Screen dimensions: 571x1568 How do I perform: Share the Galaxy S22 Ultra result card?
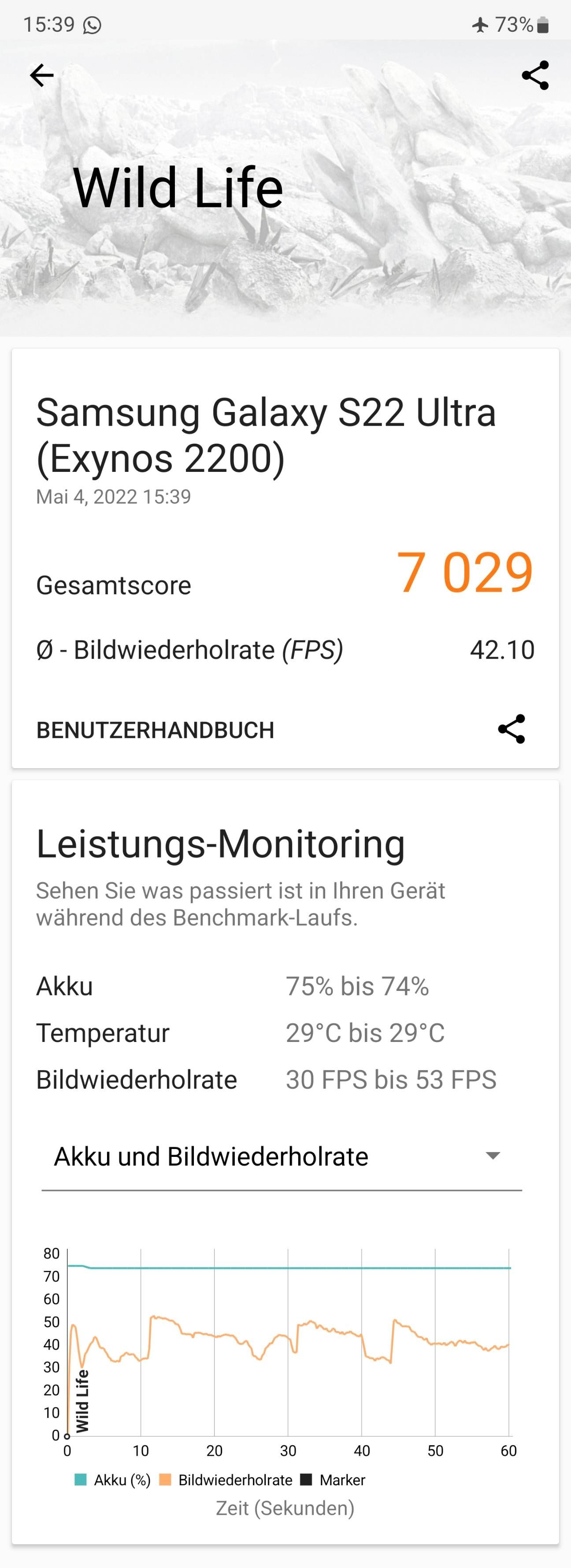[511, 729]
